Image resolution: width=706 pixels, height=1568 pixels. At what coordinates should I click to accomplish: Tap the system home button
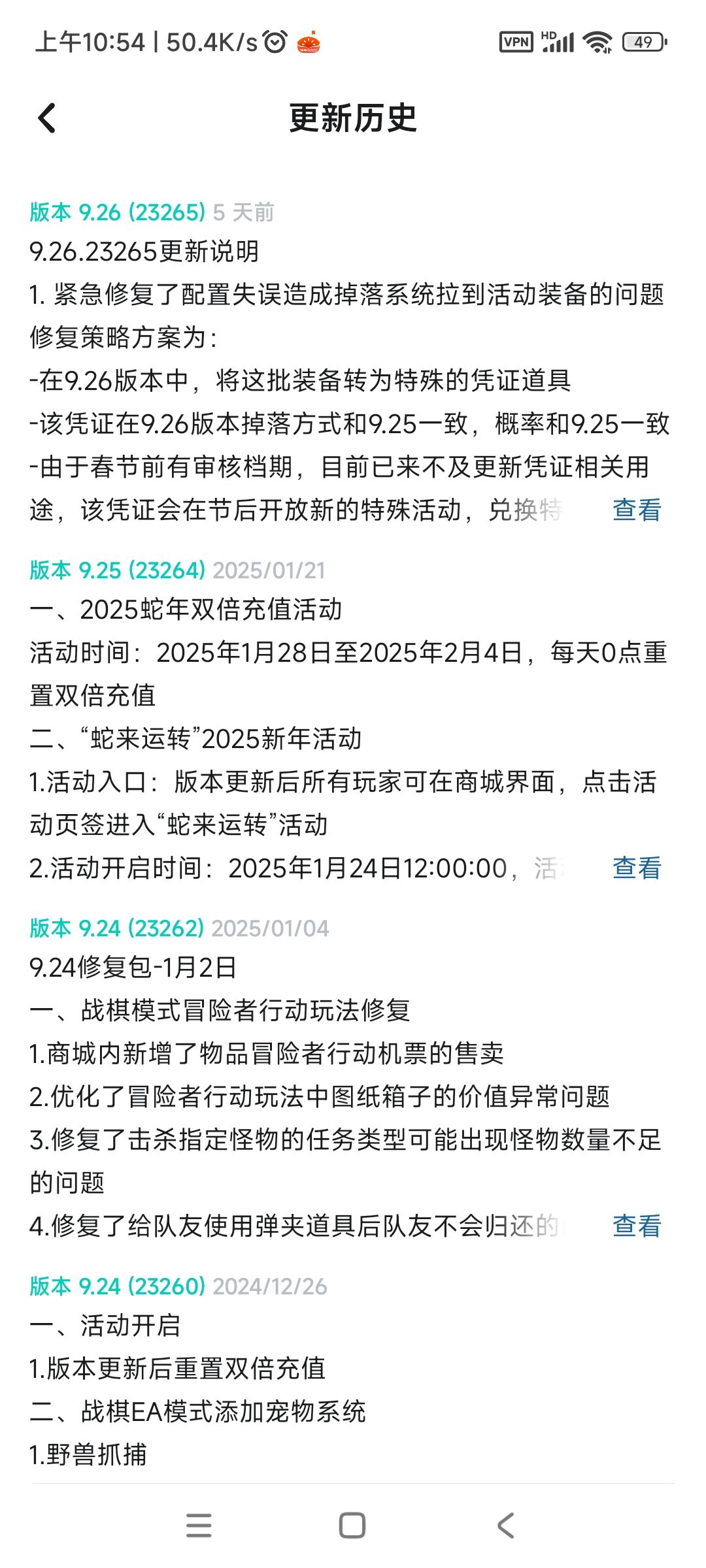(352, 1526)
